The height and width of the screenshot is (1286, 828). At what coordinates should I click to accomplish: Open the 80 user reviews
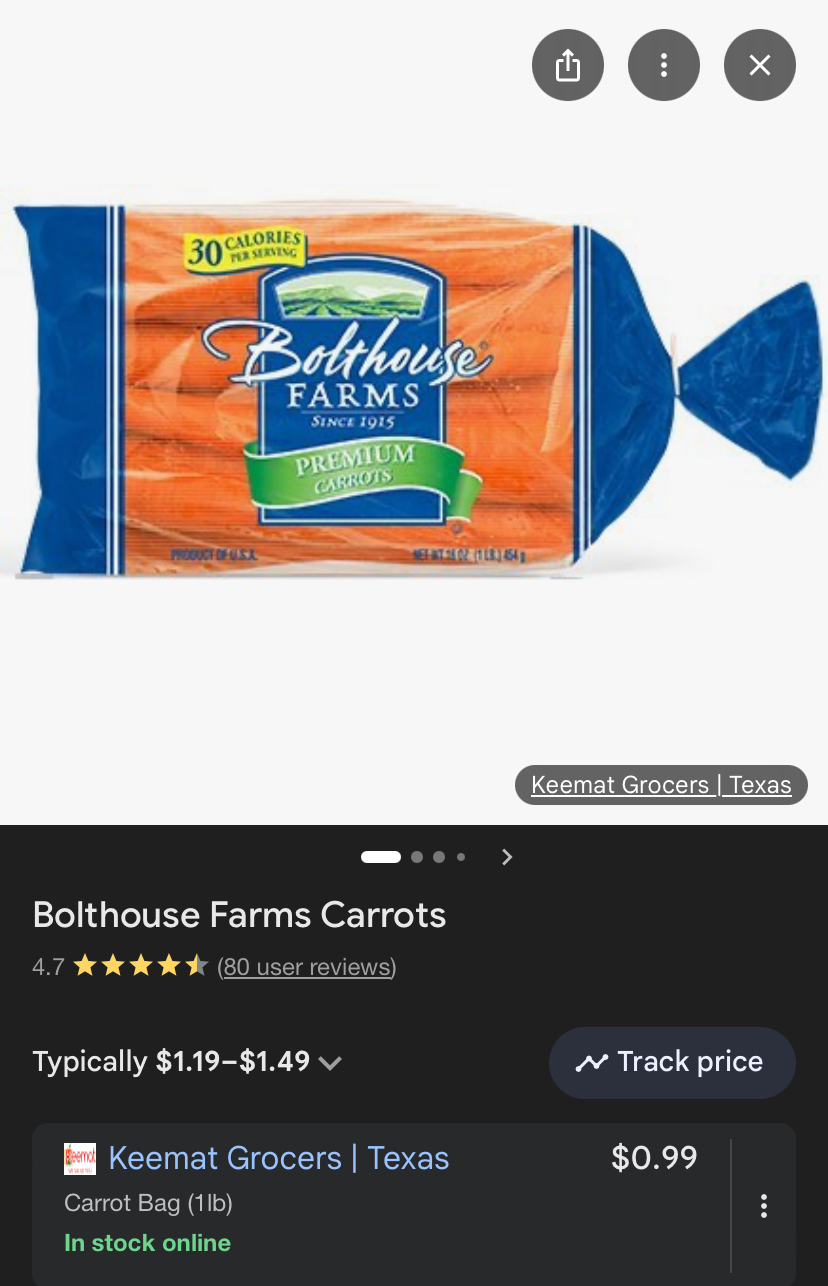click(x=307, y=967)
